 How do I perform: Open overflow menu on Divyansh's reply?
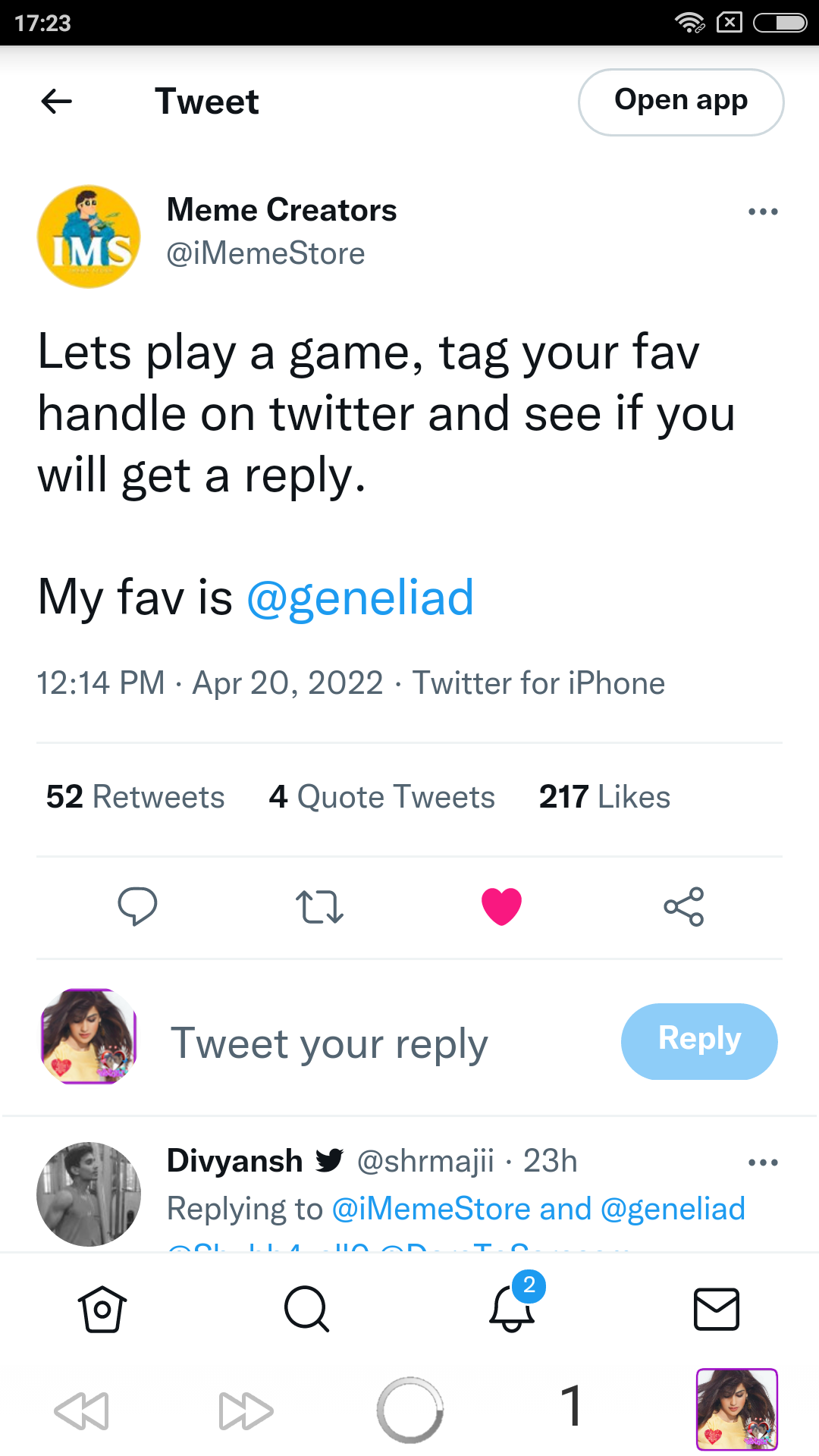pos(763,1163)
